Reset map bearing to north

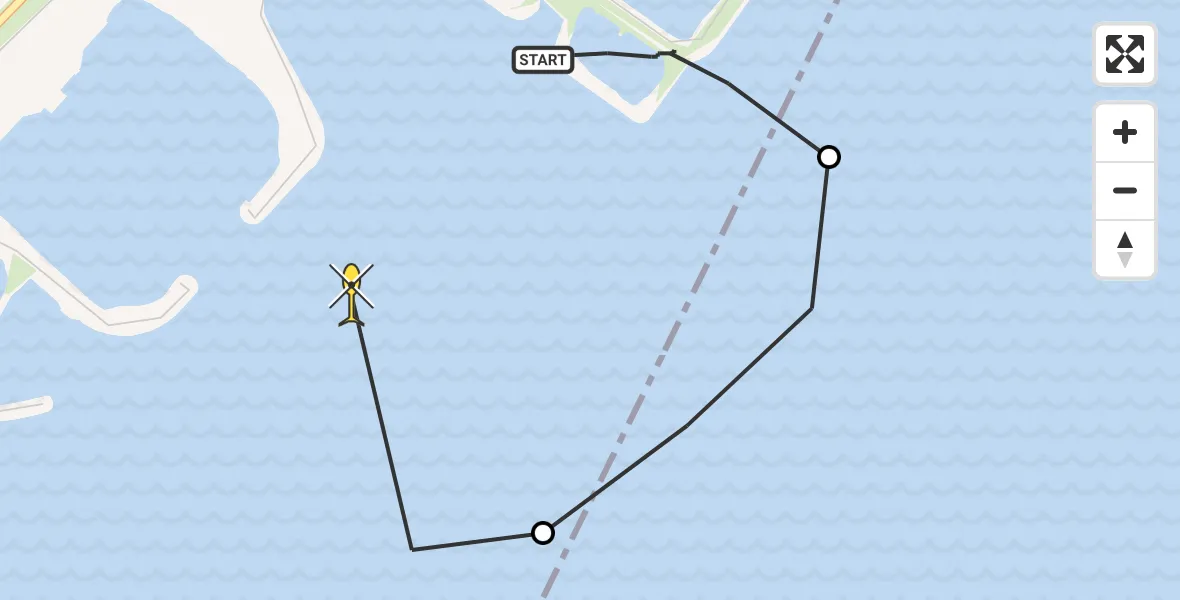tap(1124, 249)
